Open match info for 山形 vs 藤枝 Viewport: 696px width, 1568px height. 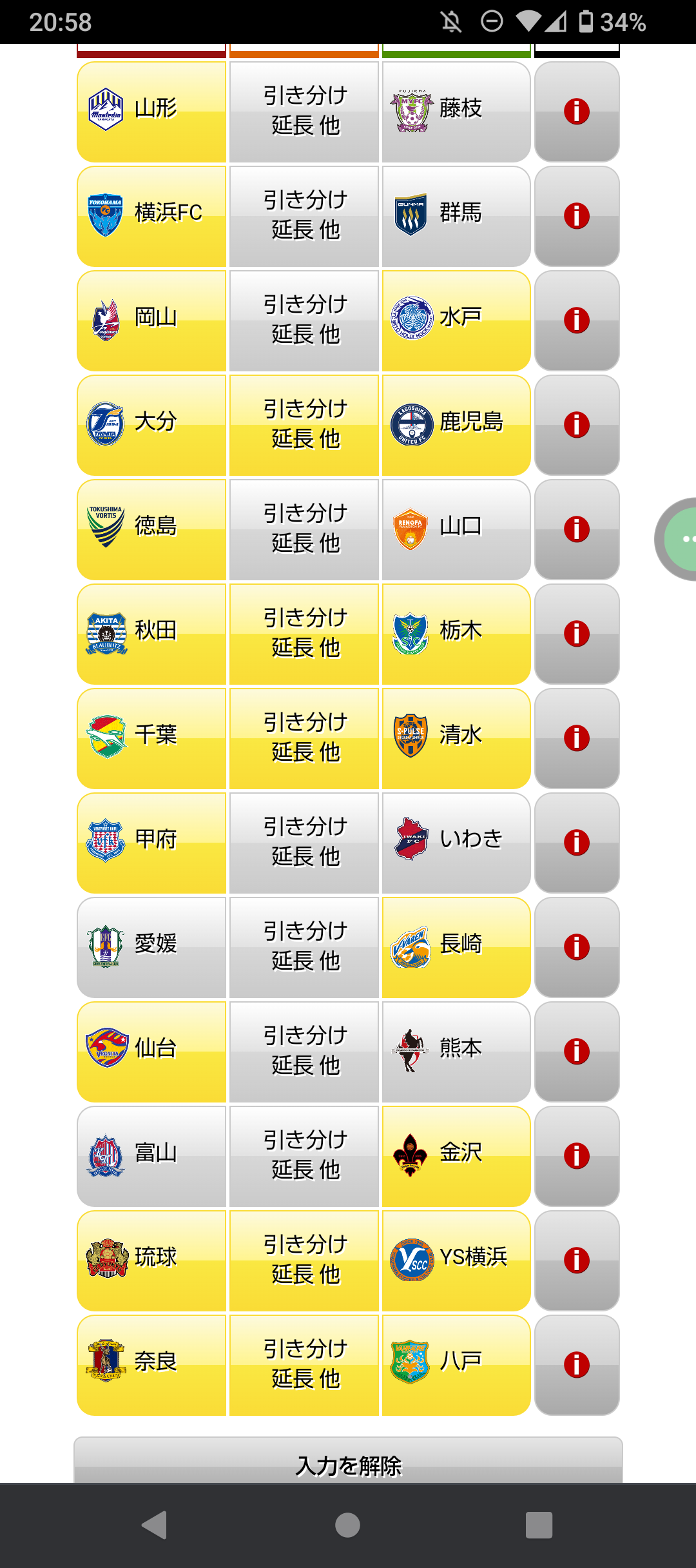pos(577,112)
